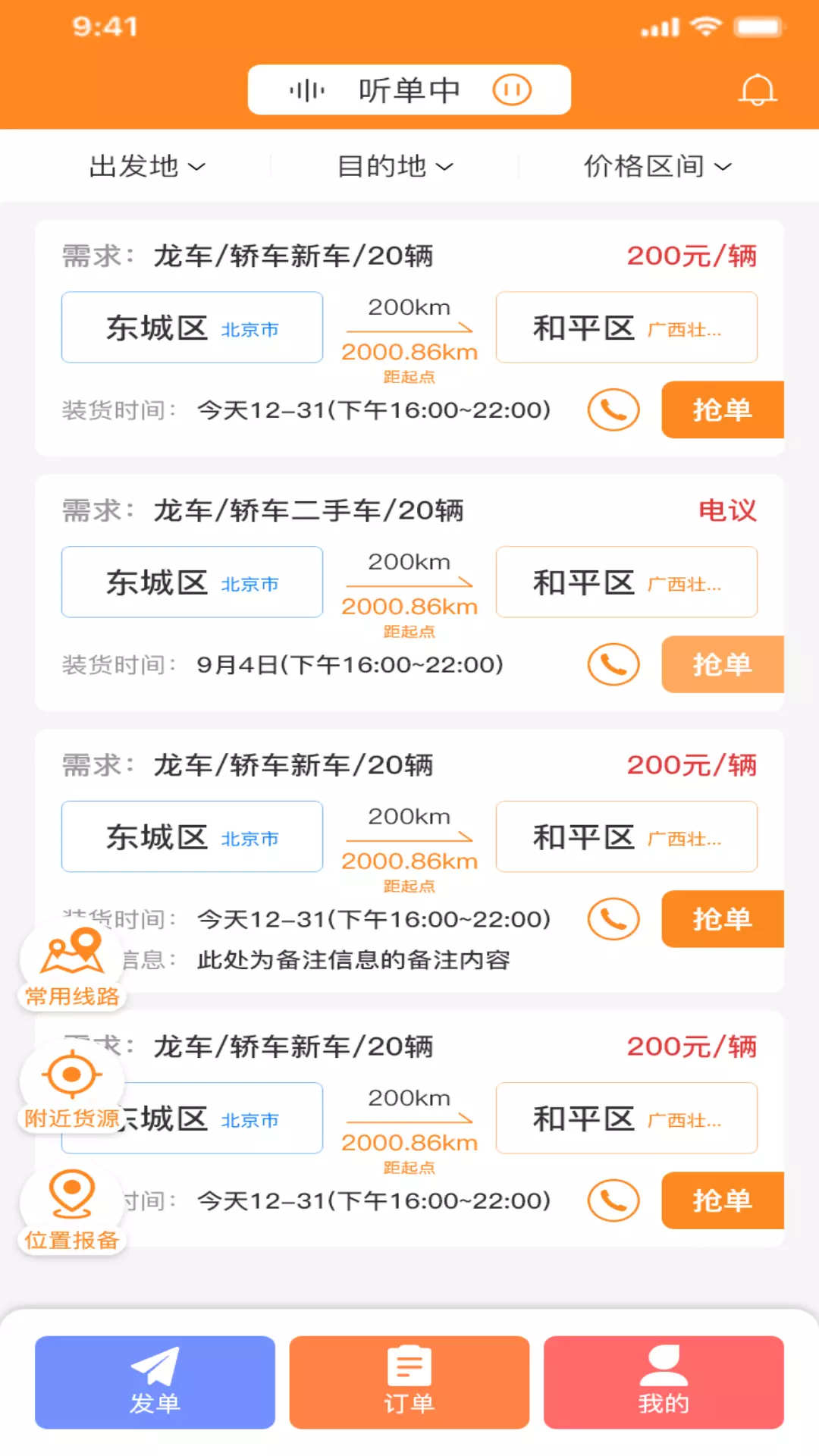Go to 发单 to post an order
The height and width of the screenshot is (1456, 819).
point(155,1382)
